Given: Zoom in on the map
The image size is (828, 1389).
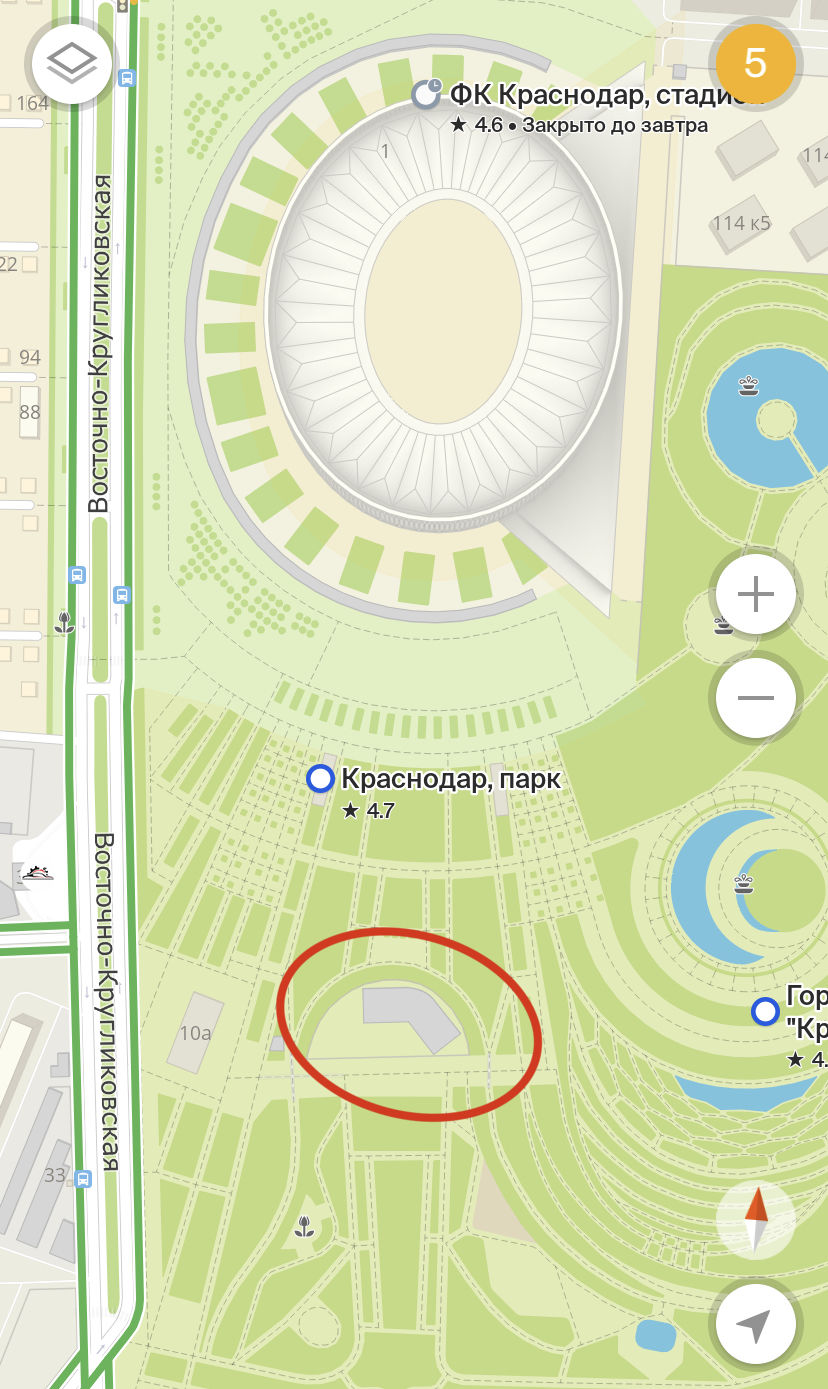Looking at the screenshot, I should [x=755, y=595].
